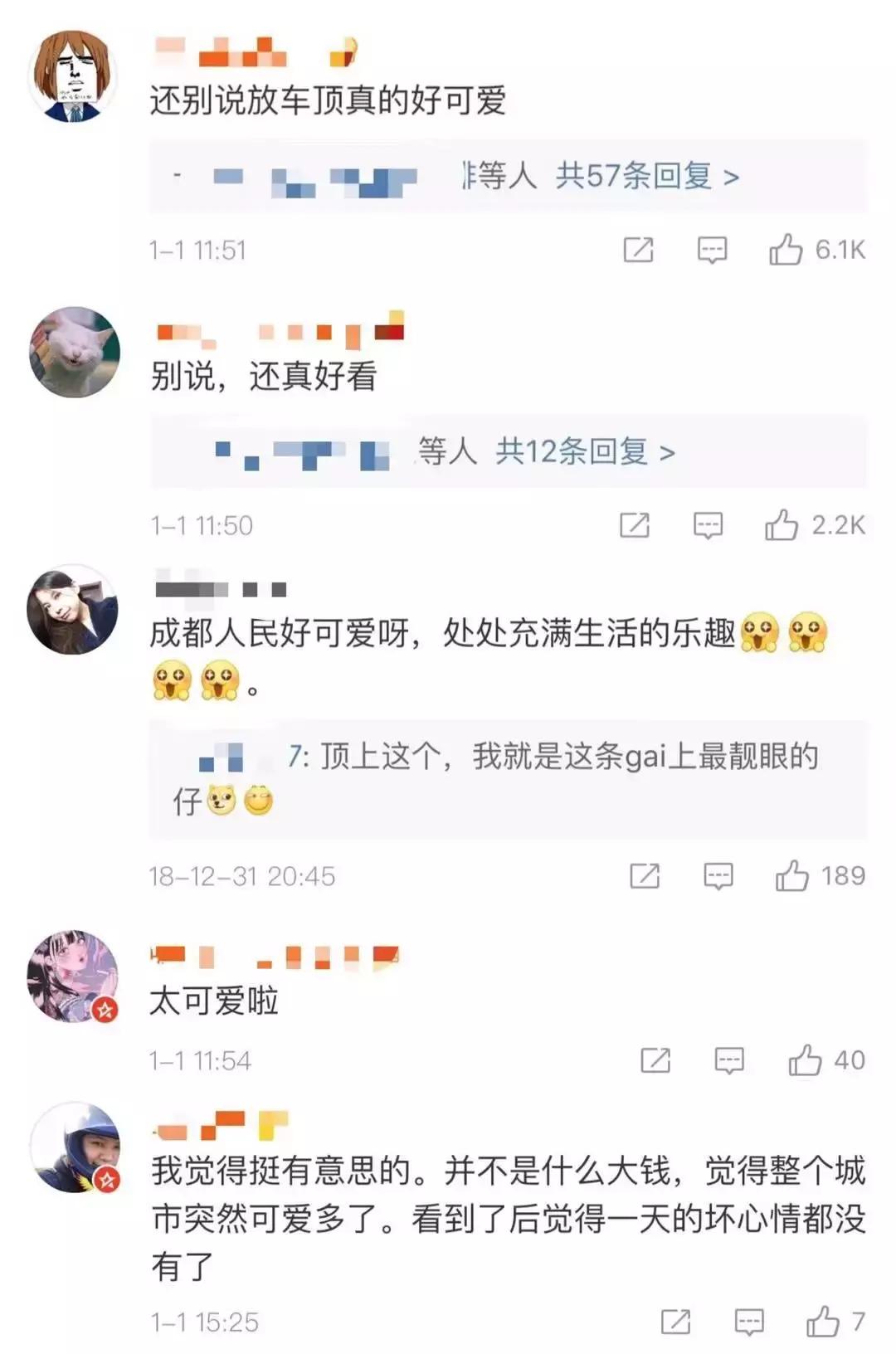Reply to the 我觉得挺有意思的 comment
The height and width of the screenshot is (1354, 896).
[749, 1322]
